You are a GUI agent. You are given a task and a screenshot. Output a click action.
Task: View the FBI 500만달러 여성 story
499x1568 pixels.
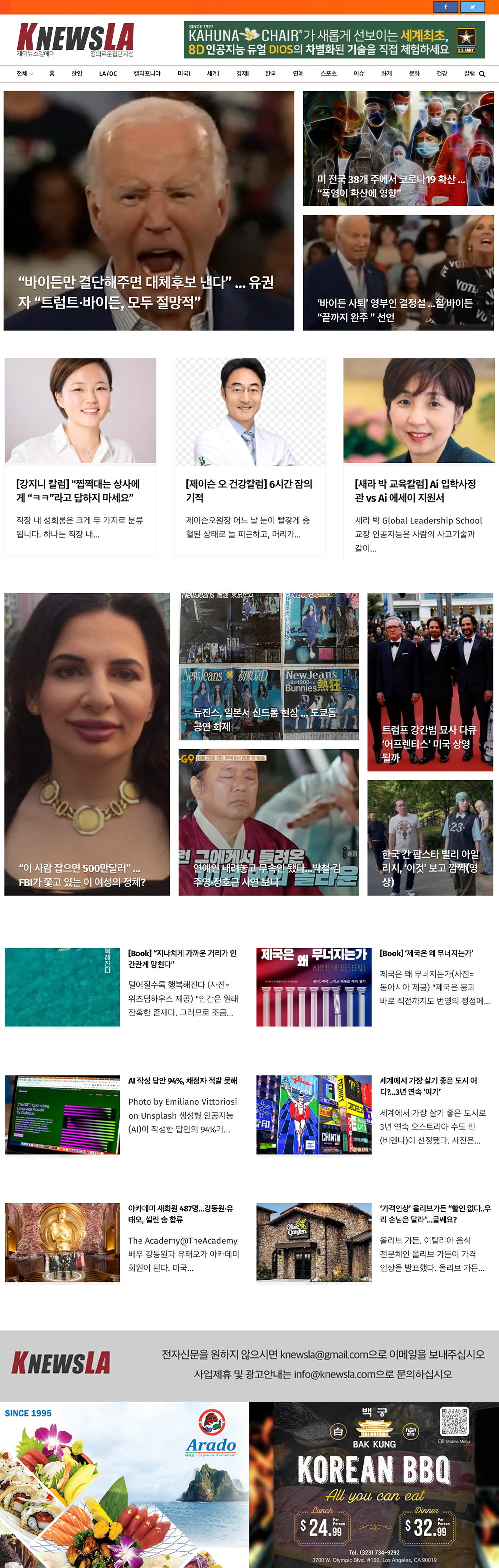pyautogui.click(x=82, y=875)
